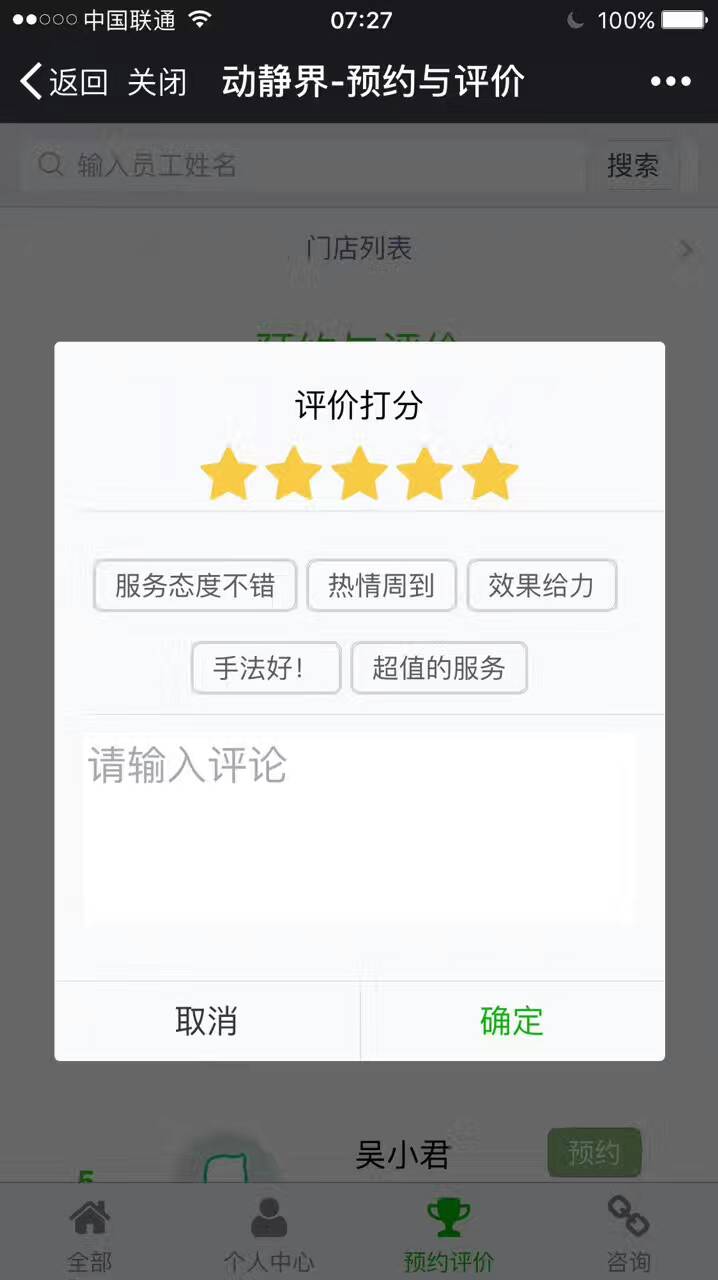Choose the 效果给力 tag
Screen dimensions: 718x1280
click(541, 585)
